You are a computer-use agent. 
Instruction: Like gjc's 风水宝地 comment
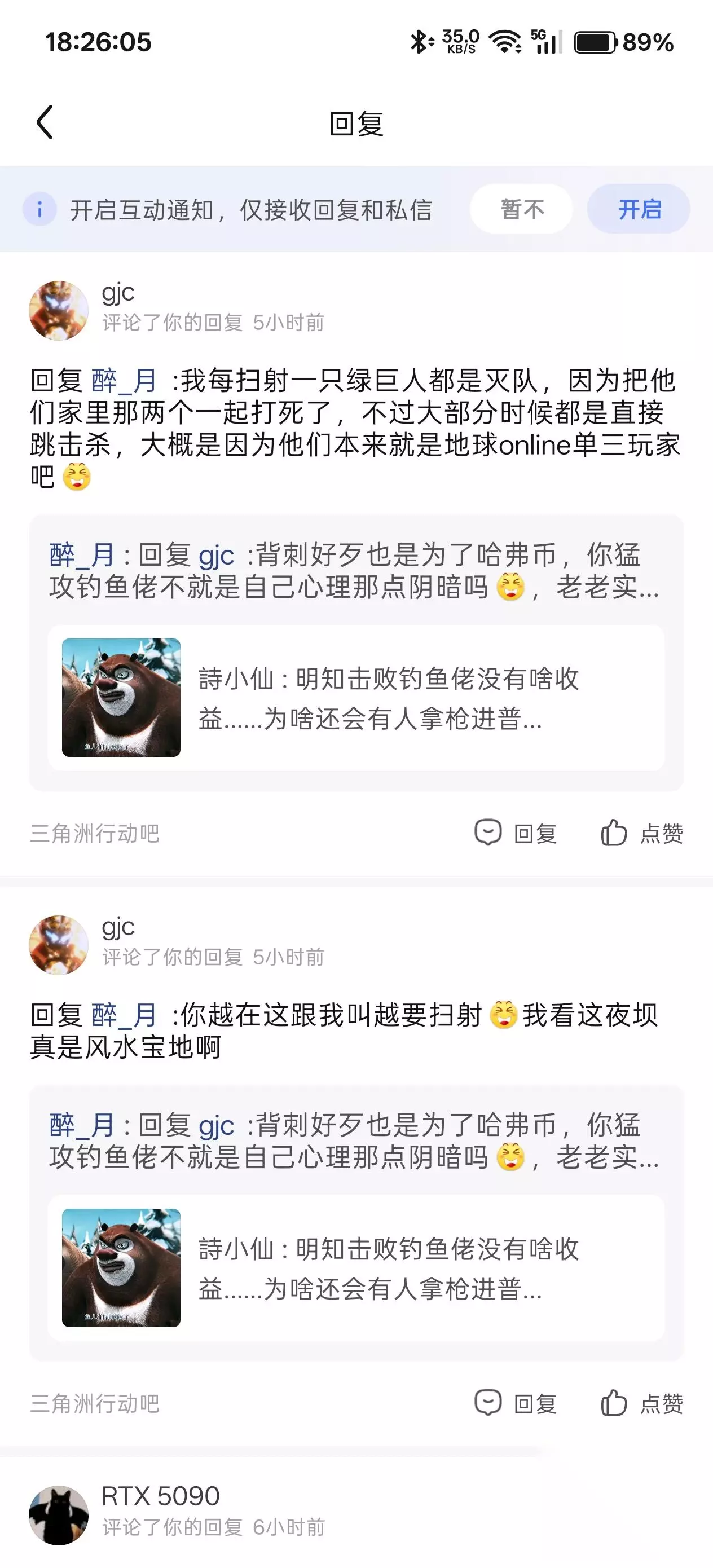(x=642, y=1403)
